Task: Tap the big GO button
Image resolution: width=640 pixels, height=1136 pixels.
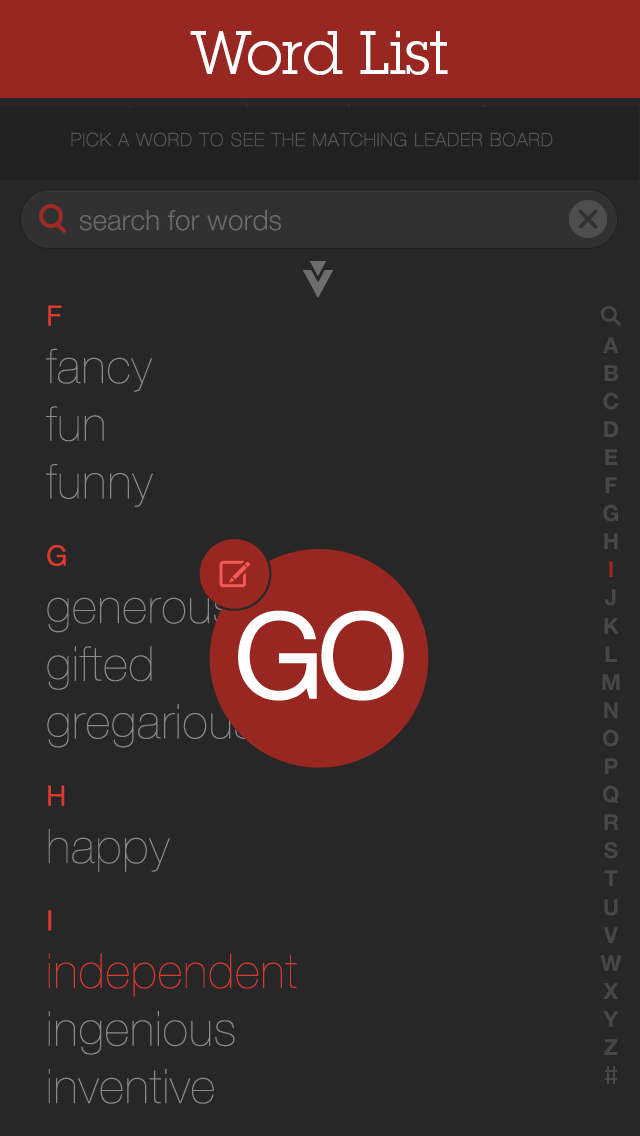Action: tap(319, 658)
